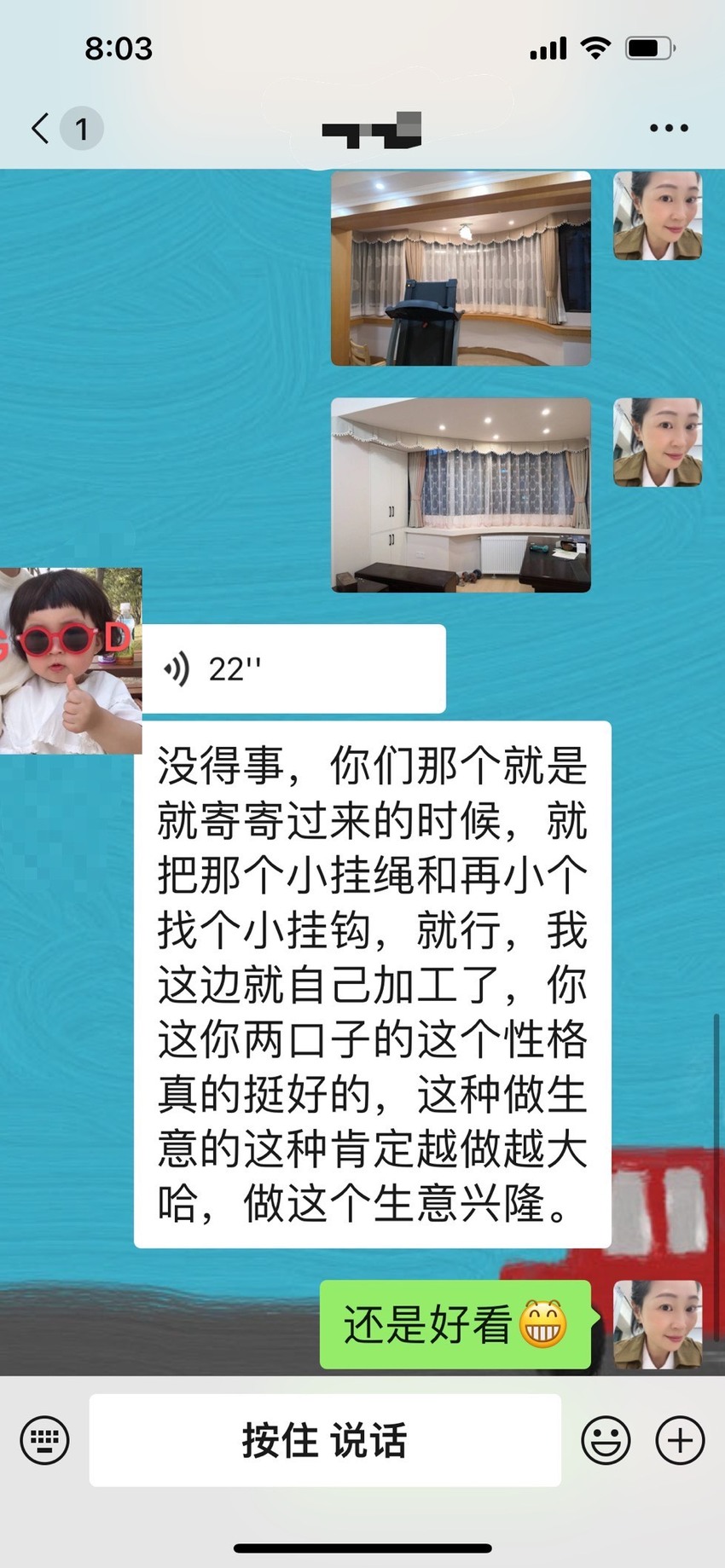Tap the contact's sunglasses baby avatar
Viewport: 725px width, 1568px height.
tap(71, 661)
